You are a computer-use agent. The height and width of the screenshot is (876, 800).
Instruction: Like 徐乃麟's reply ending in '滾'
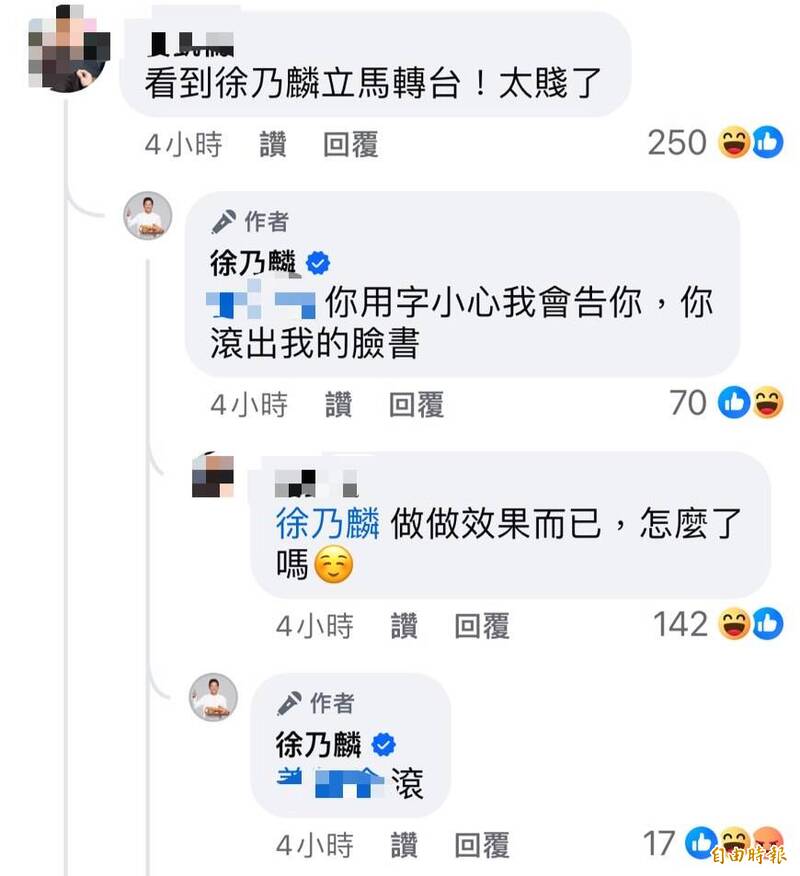(x=404, y=846)
